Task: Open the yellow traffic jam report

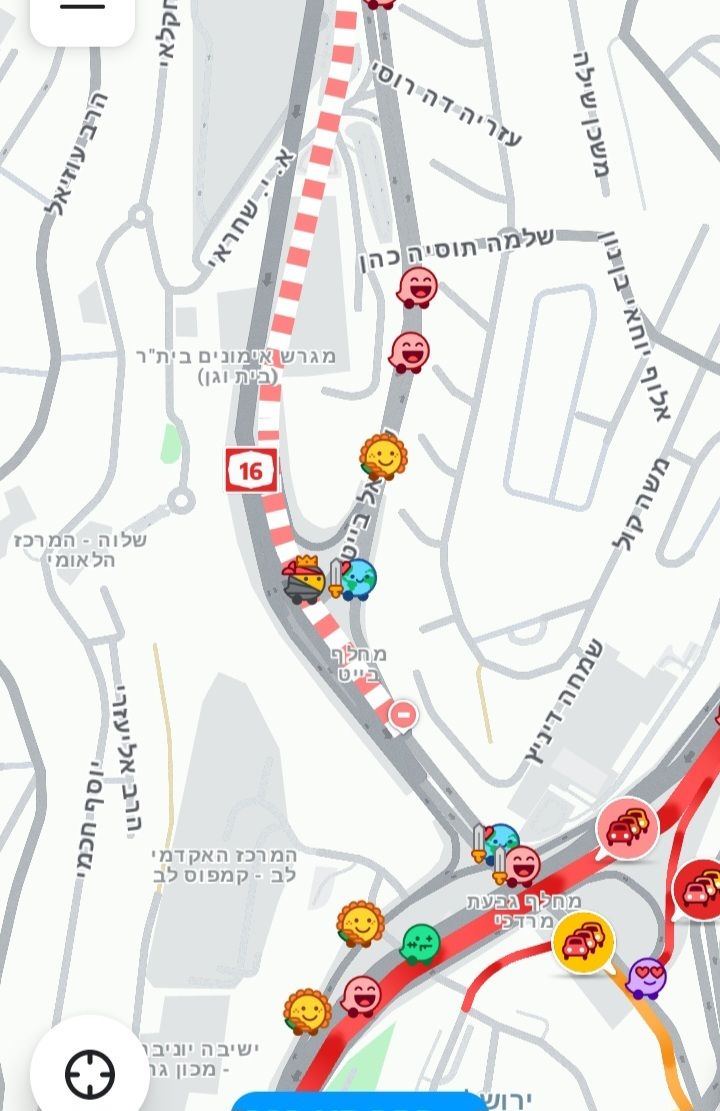Action: click(x=583, y=942)
